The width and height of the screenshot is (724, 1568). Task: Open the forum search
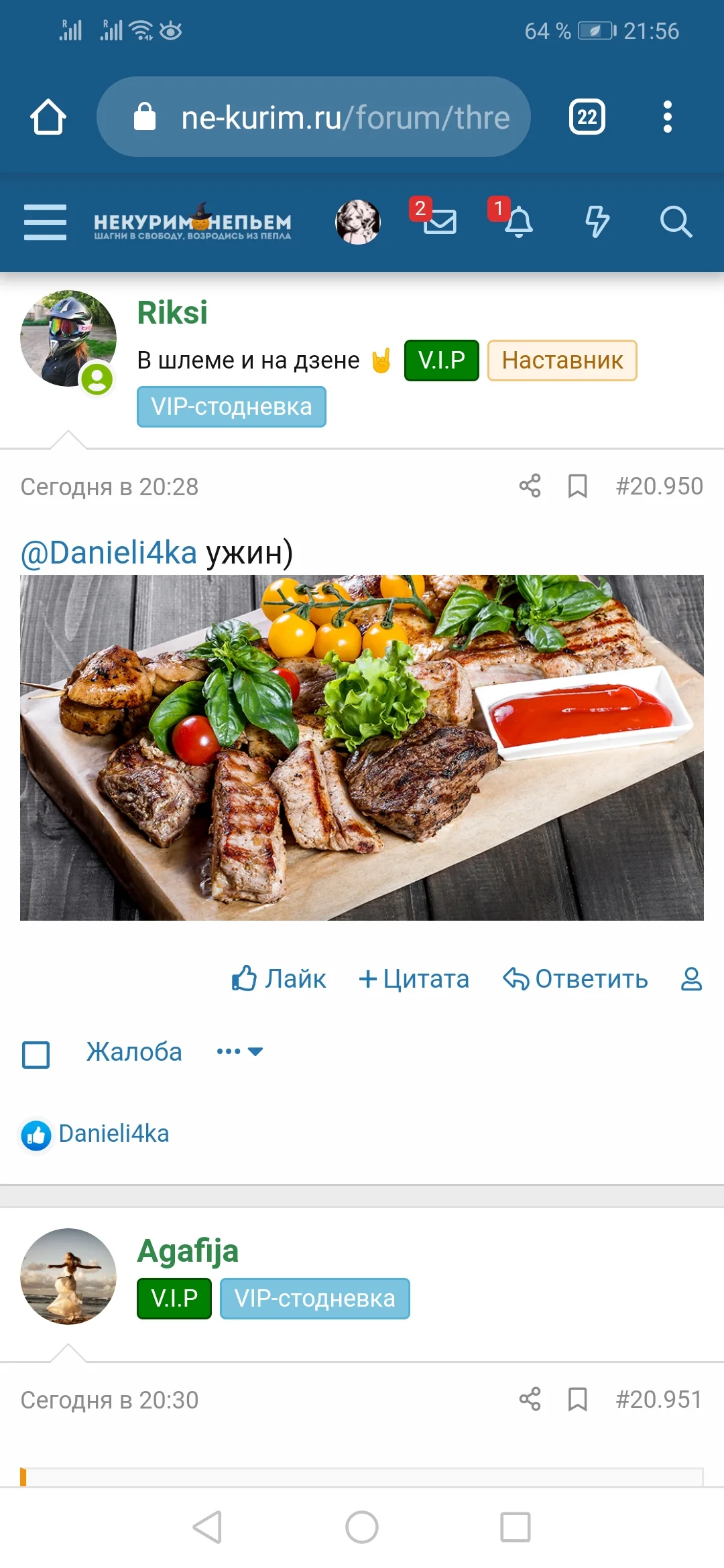point(678,224)
